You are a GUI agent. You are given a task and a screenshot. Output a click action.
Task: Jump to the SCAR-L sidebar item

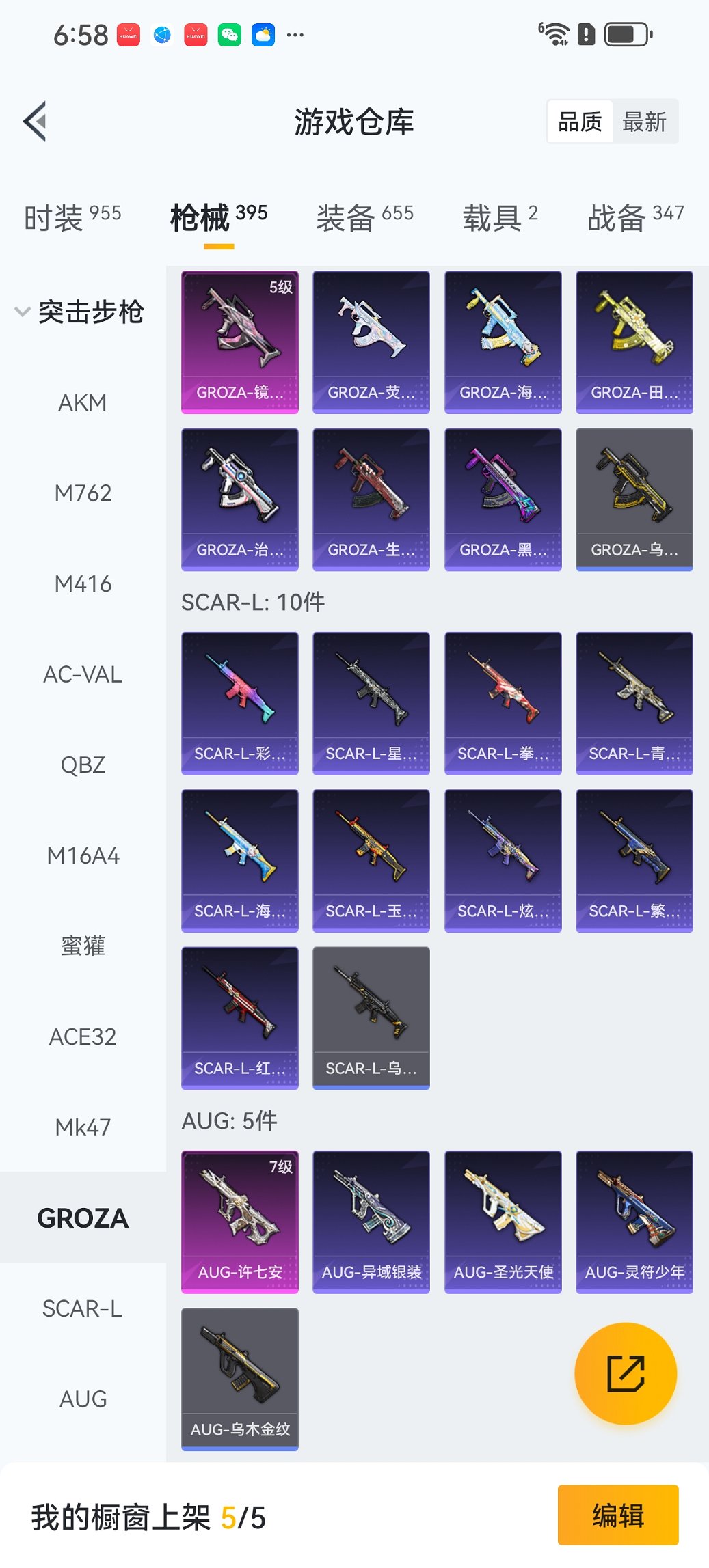(83, 1308)
